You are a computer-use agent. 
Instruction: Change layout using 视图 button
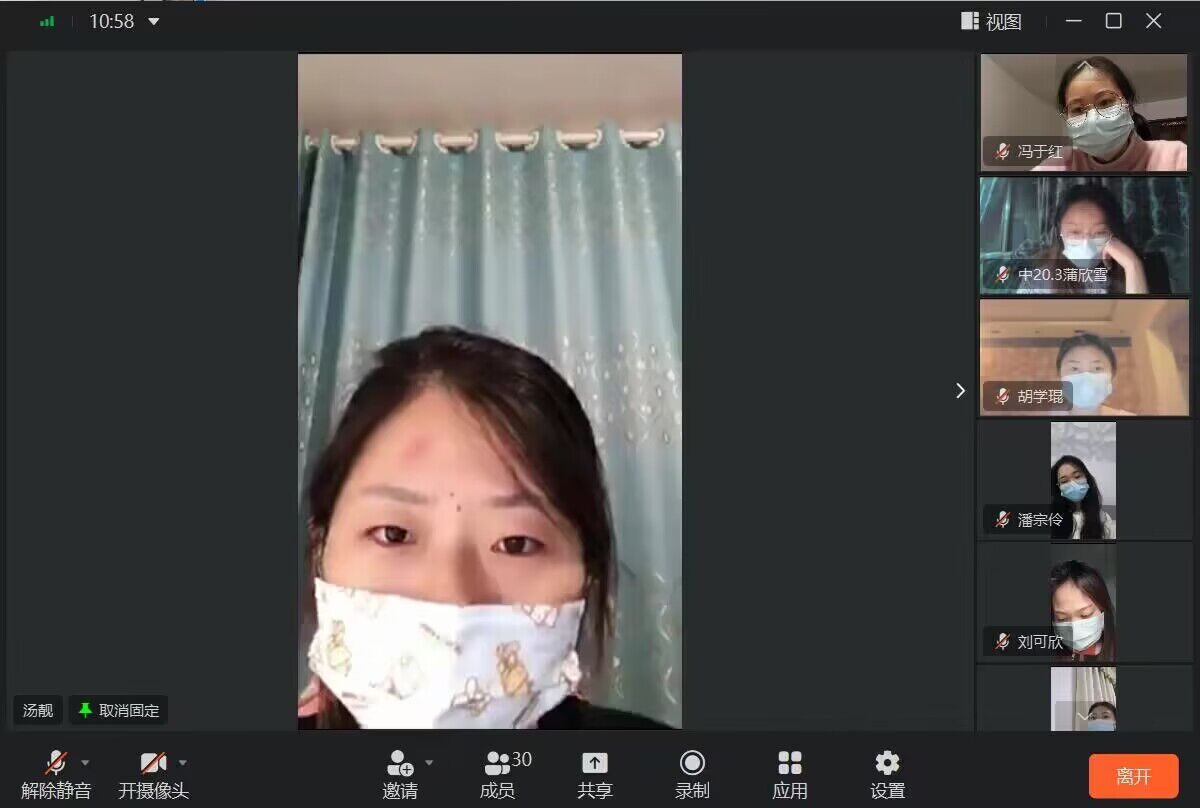(x=991, y=21)
